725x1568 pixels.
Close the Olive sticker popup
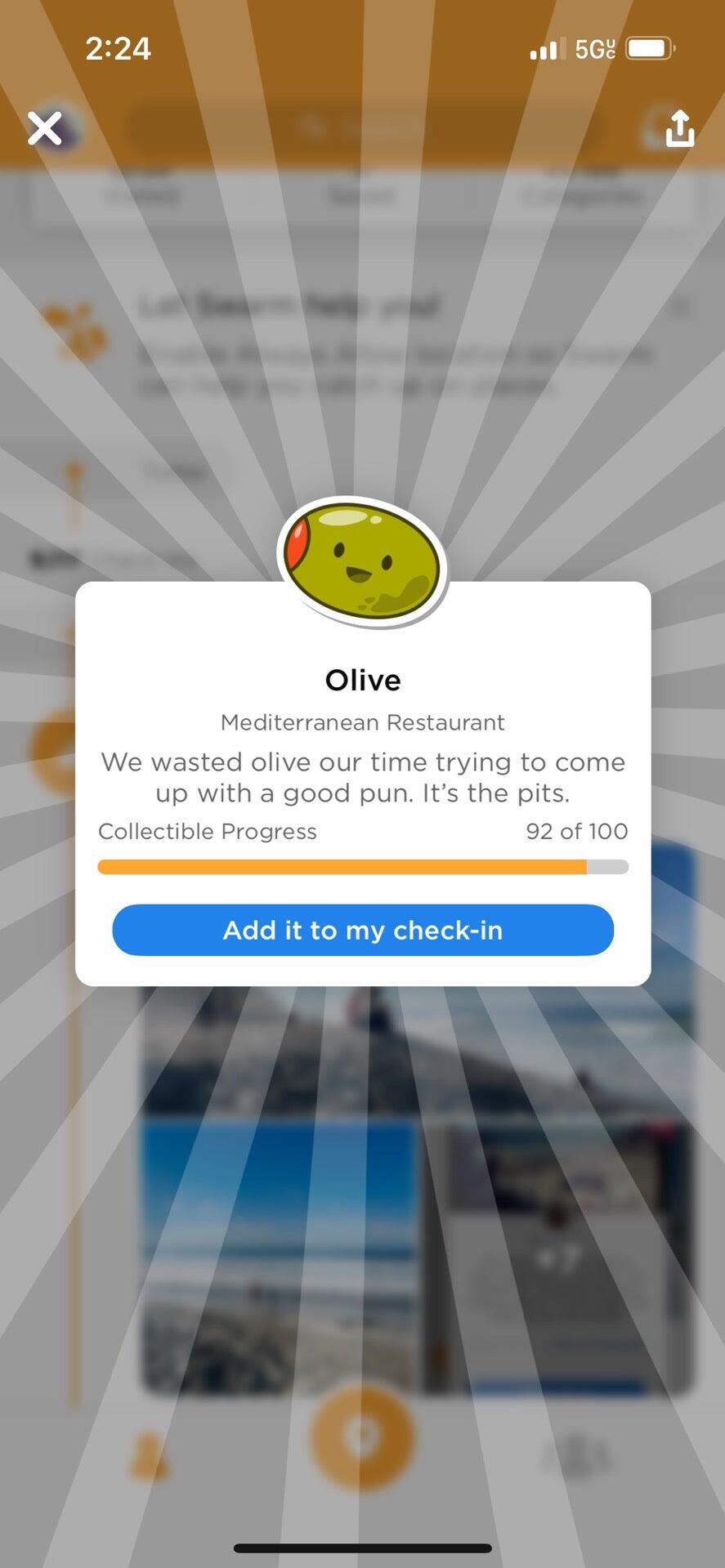click(x=44, y=128)
